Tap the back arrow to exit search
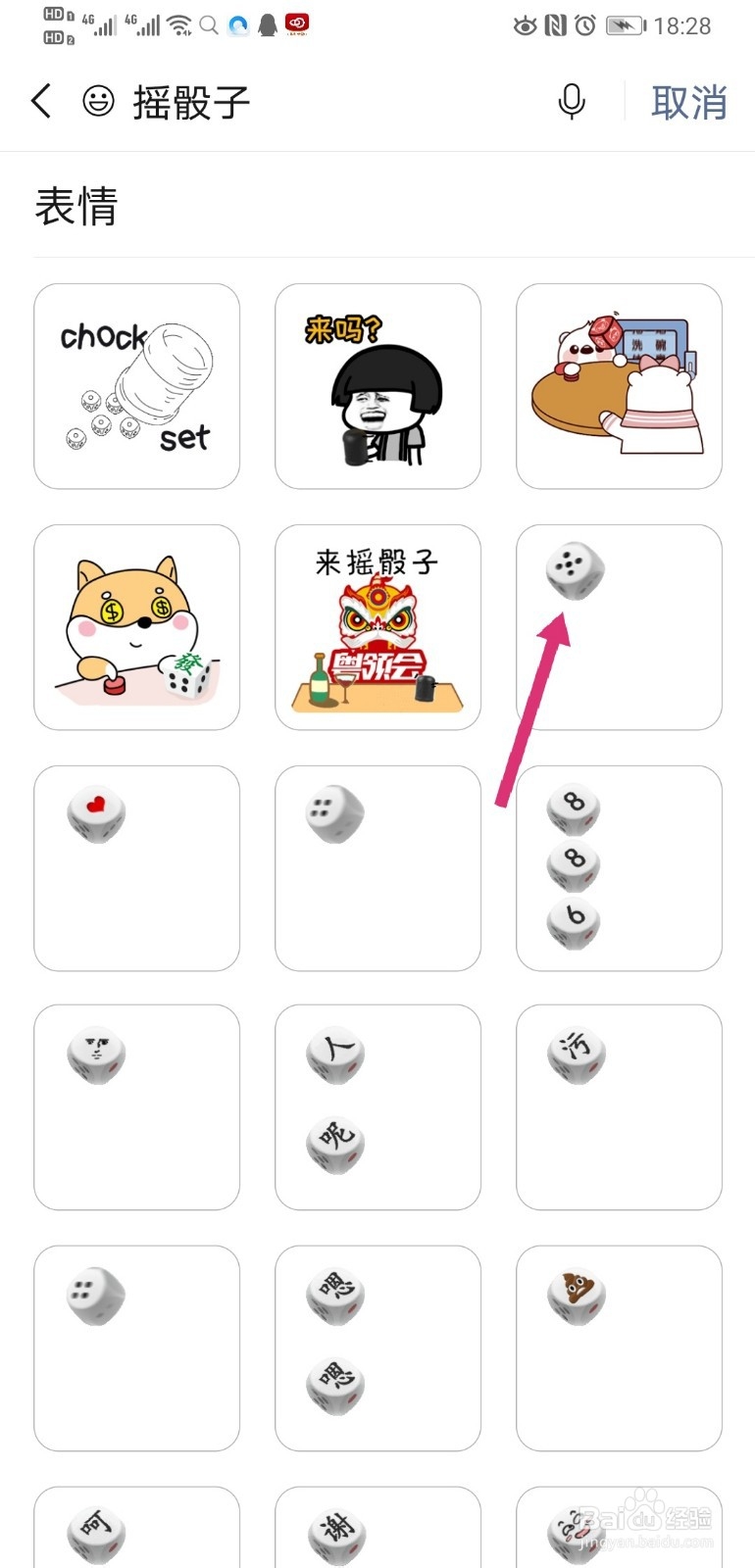This screenshot has width=755, height=1568. coord(40,101)
